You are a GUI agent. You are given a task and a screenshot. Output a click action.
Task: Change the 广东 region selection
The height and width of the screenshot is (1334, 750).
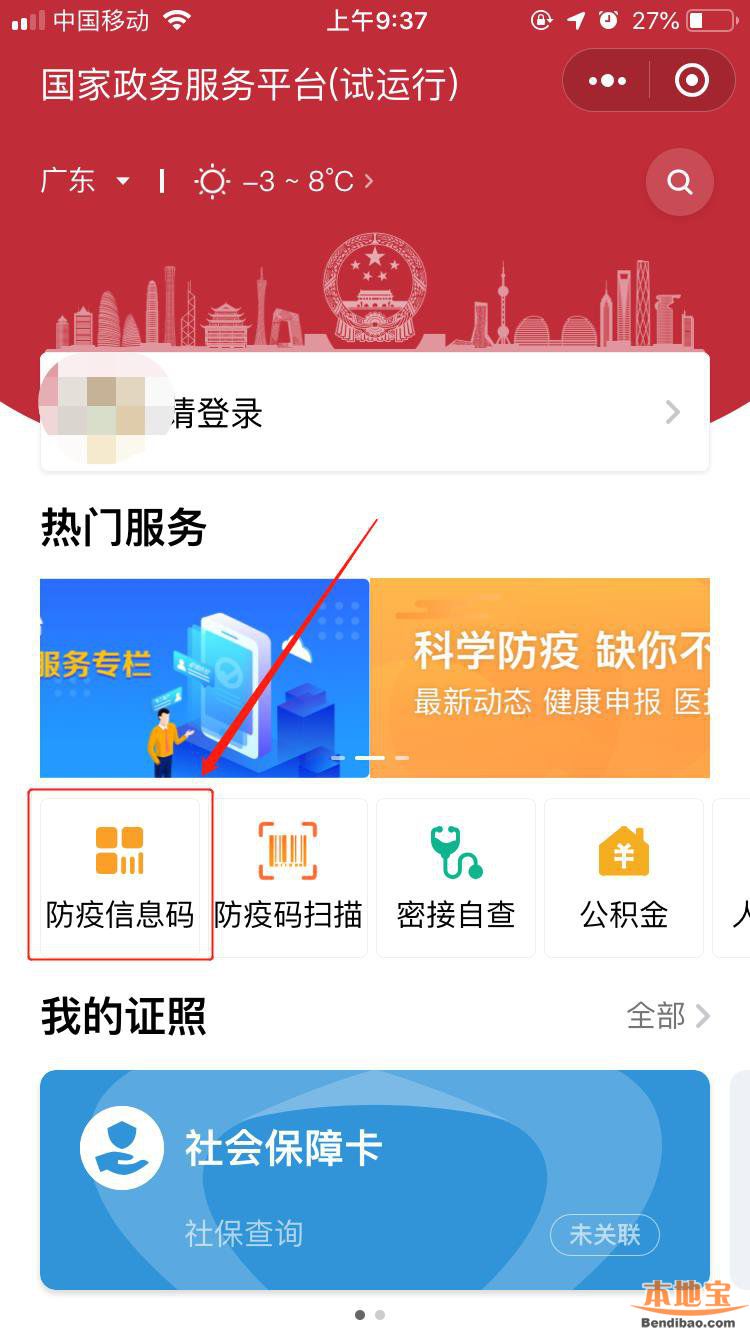click(x=86, y=181)
